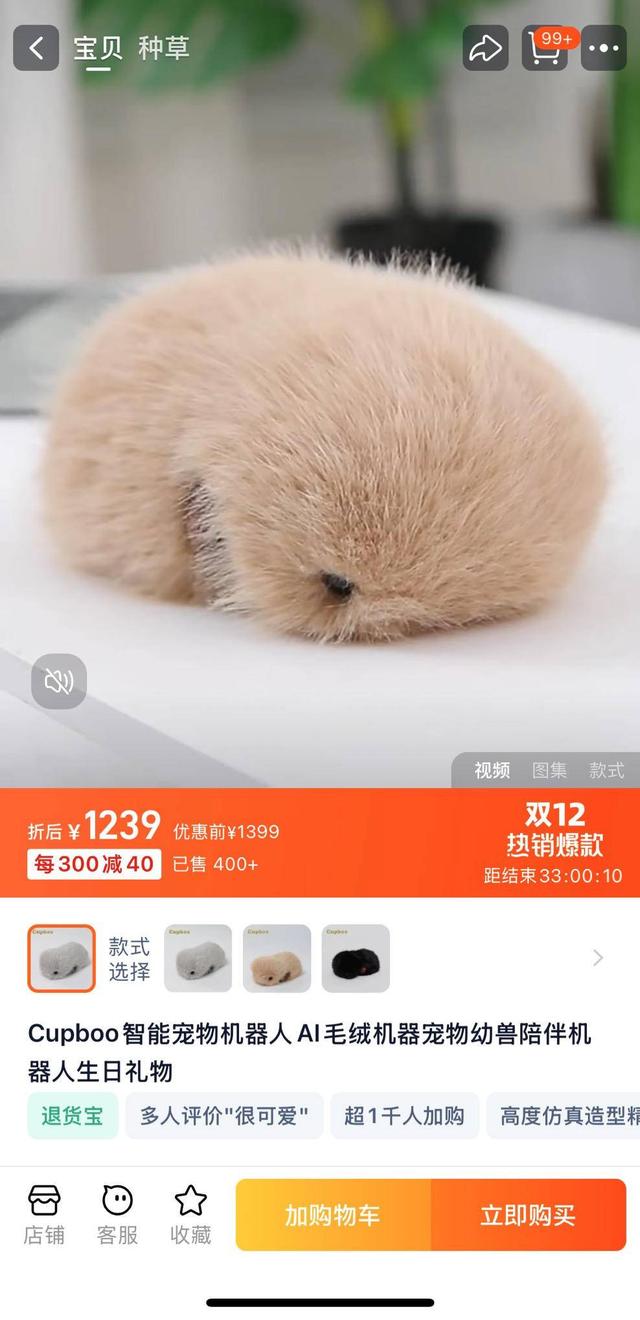The image size is (640, 1320).
Task: Select the black style thumbnail
Action: pos(355,958)
